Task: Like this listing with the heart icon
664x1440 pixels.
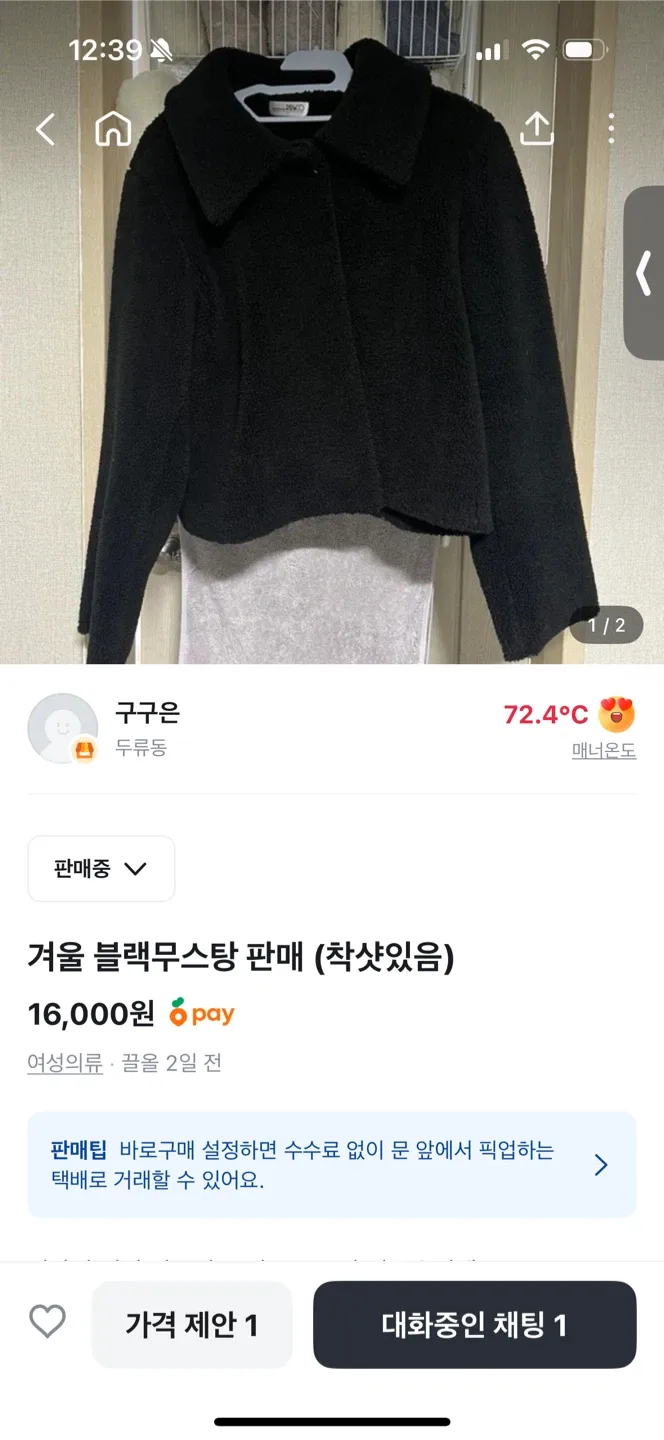Action: coord(47,1322)
